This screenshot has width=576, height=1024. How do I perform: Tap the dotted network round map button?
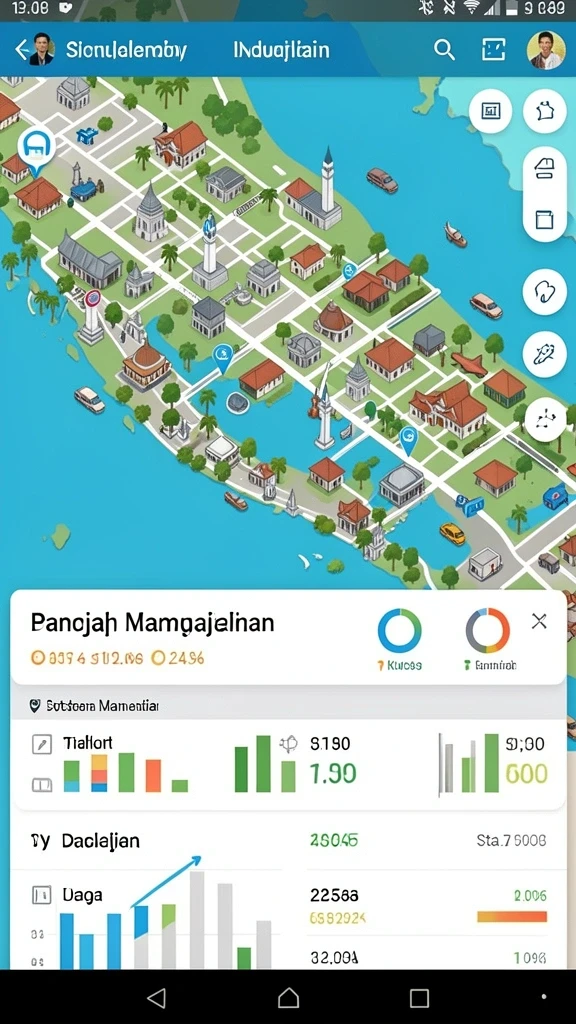coord(545,418)
